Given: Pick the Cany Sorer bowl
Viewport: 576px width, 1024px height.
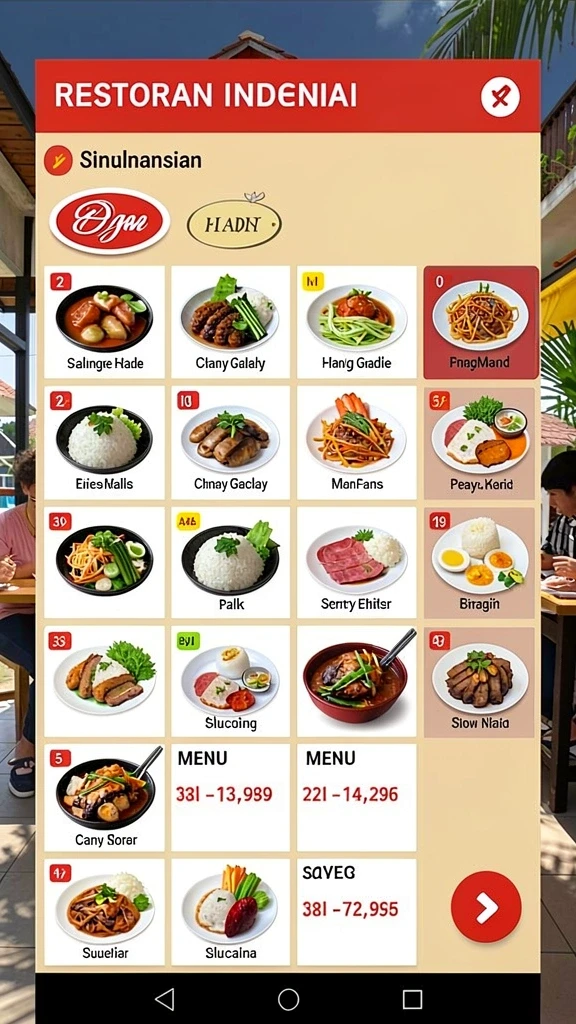Looking at the screenshot, I should coord(104,797).
